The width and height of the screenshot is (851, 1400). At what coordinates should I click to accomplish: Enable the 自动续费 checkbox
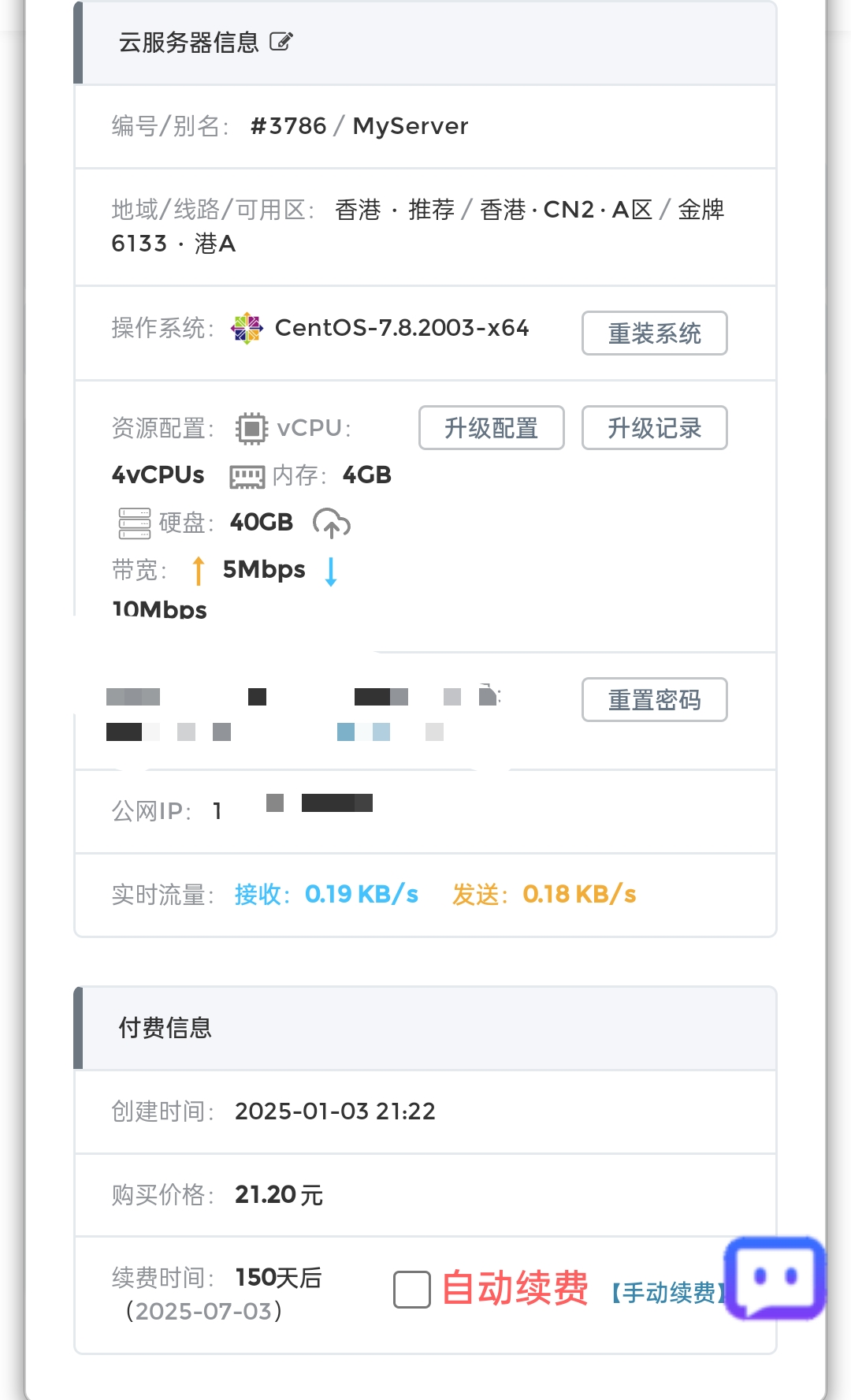point(412,1290)
